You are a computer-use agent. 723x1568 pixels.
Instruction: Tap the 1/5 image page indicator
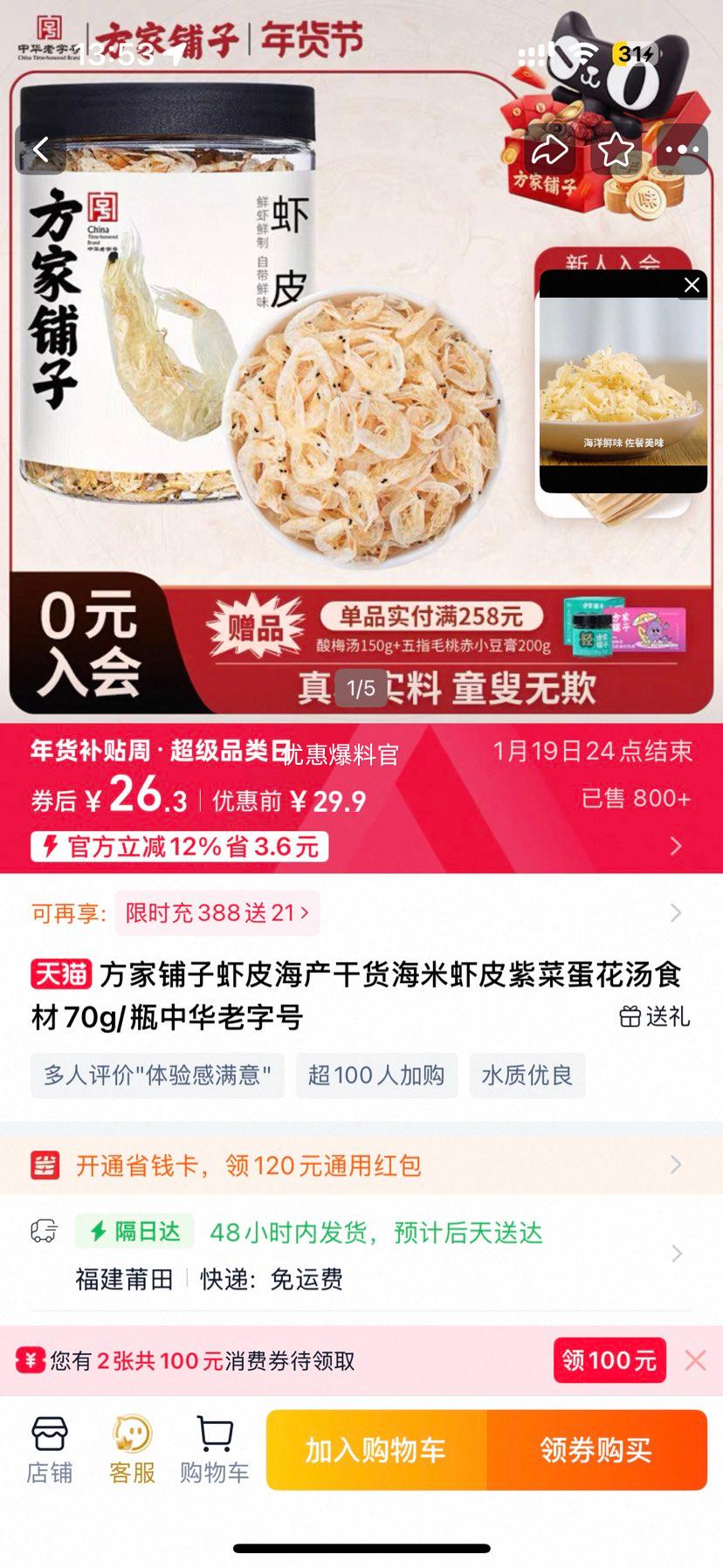point(361,689)
